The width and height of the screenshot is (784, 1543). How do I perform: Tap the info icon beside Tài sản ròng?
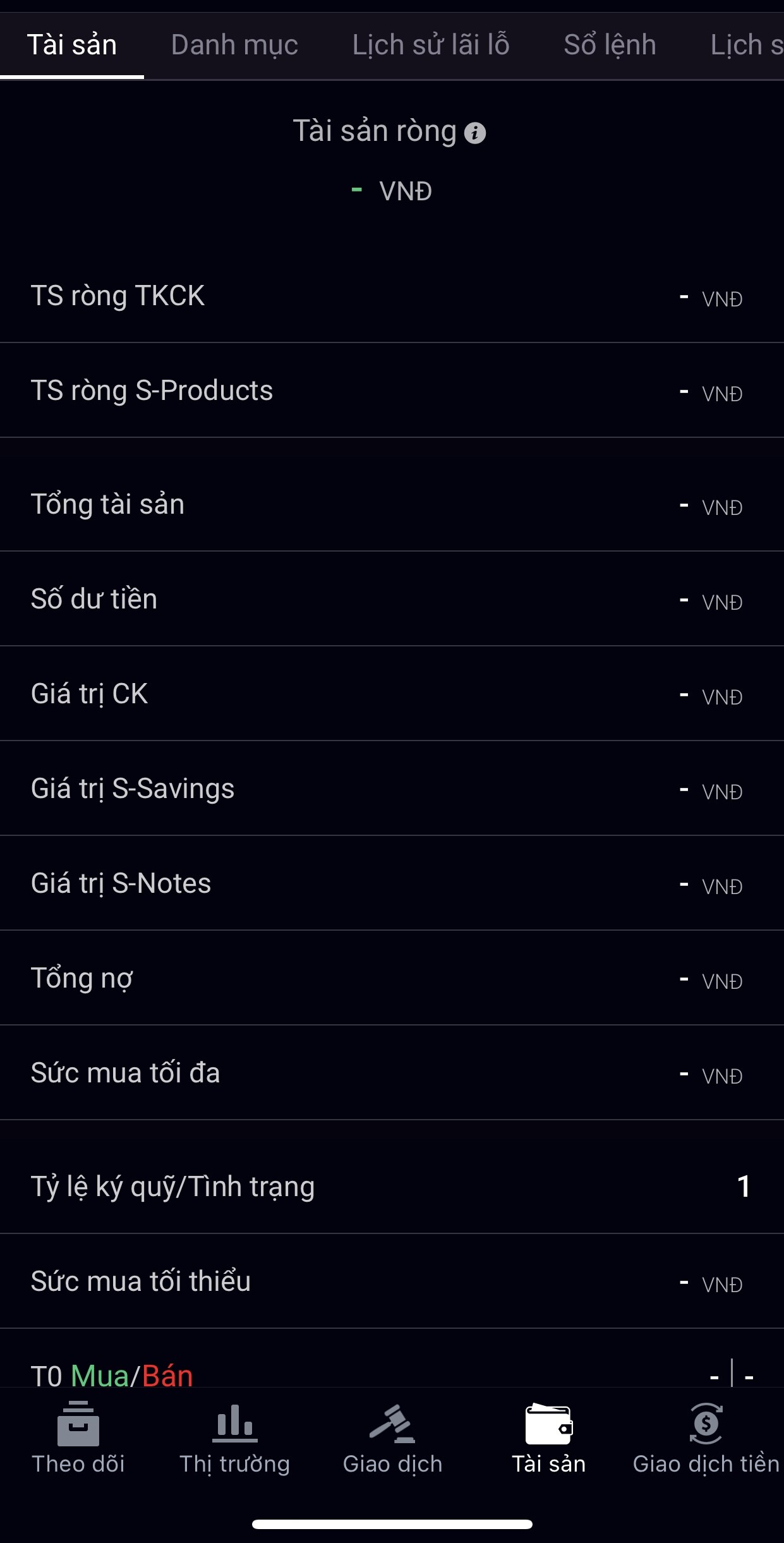tap(475, 133)
